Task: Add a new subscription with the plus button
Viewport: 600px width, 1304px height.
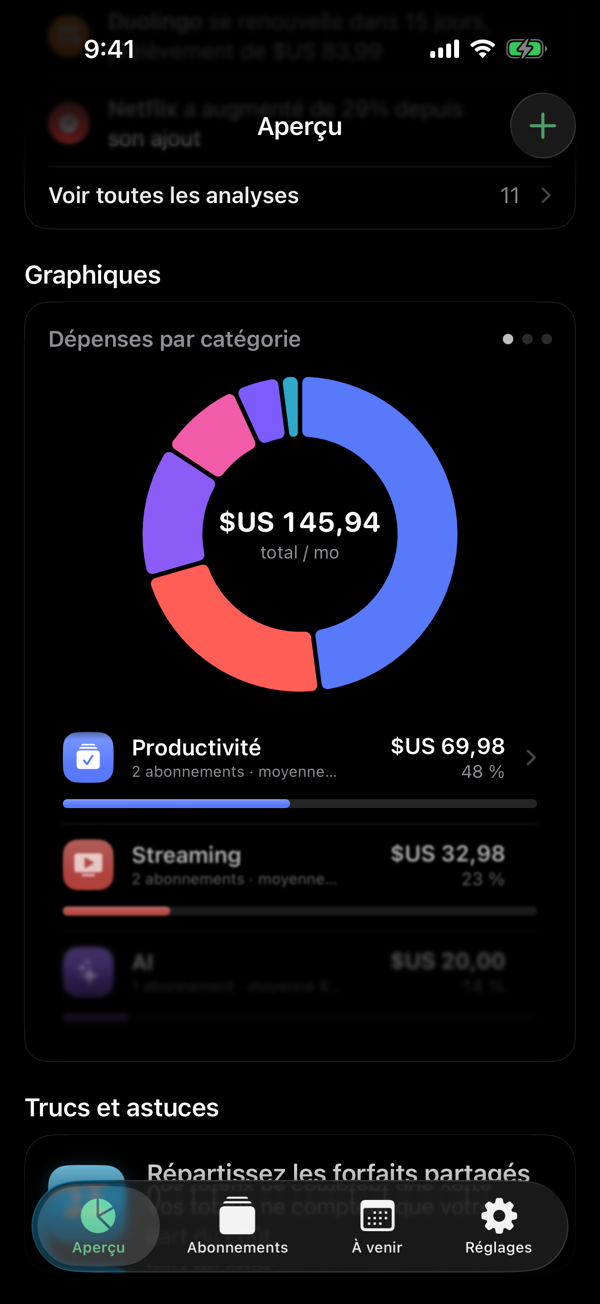Action: (x=543, y=126)
